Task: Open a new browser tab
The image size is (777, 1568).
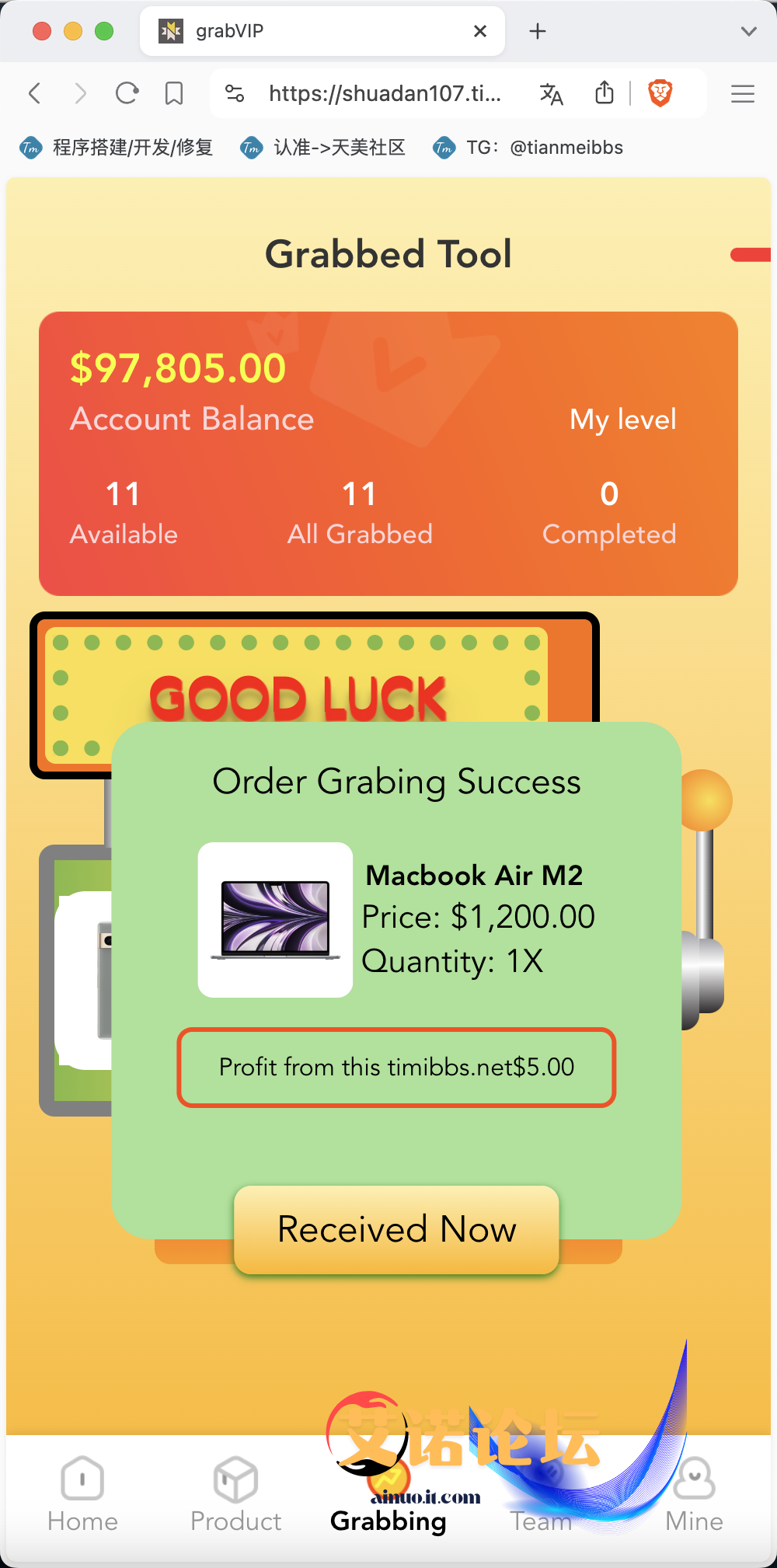Action: point(537,31)
